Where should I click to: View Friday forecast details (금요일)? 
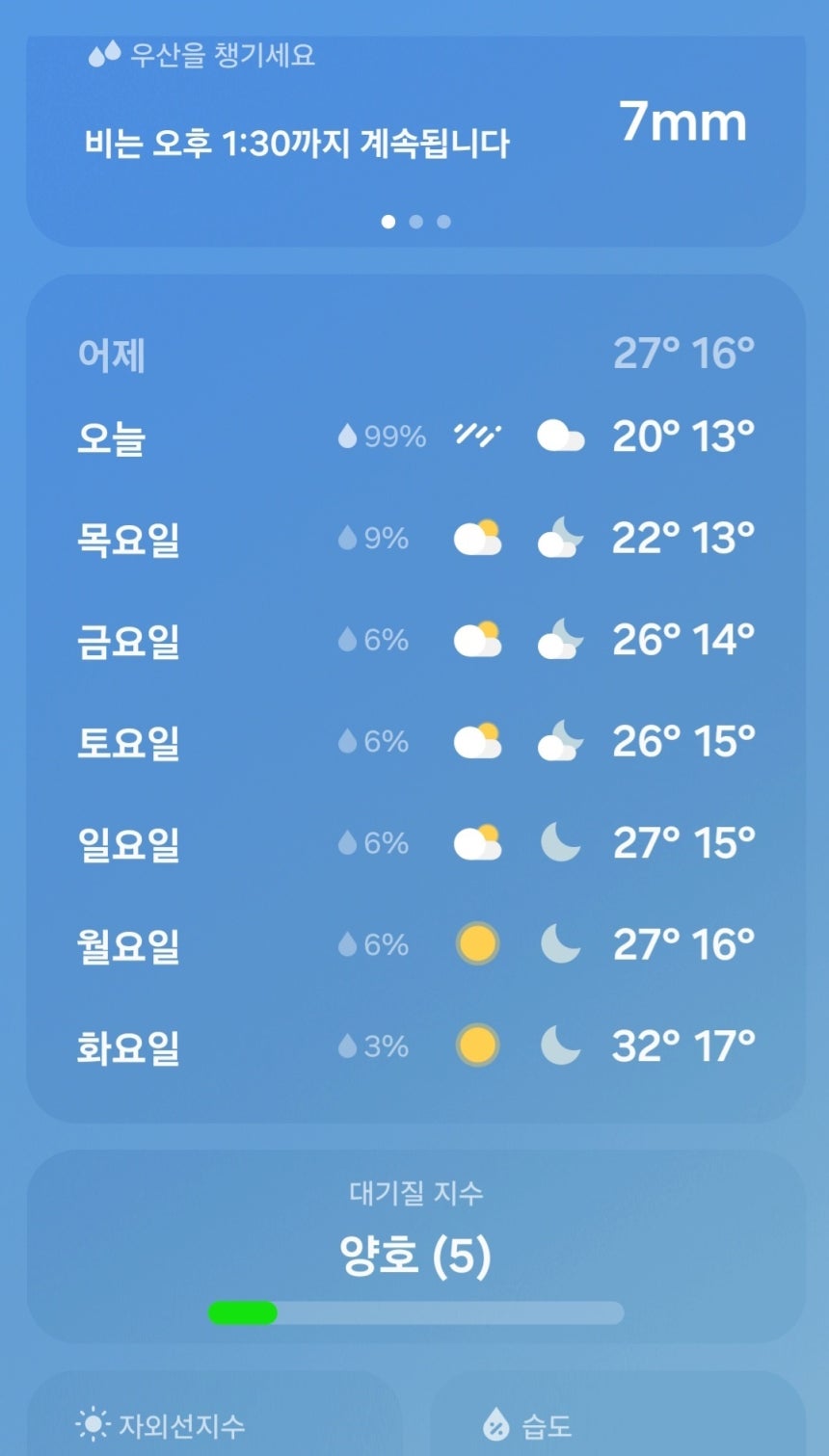click(414, 640)
